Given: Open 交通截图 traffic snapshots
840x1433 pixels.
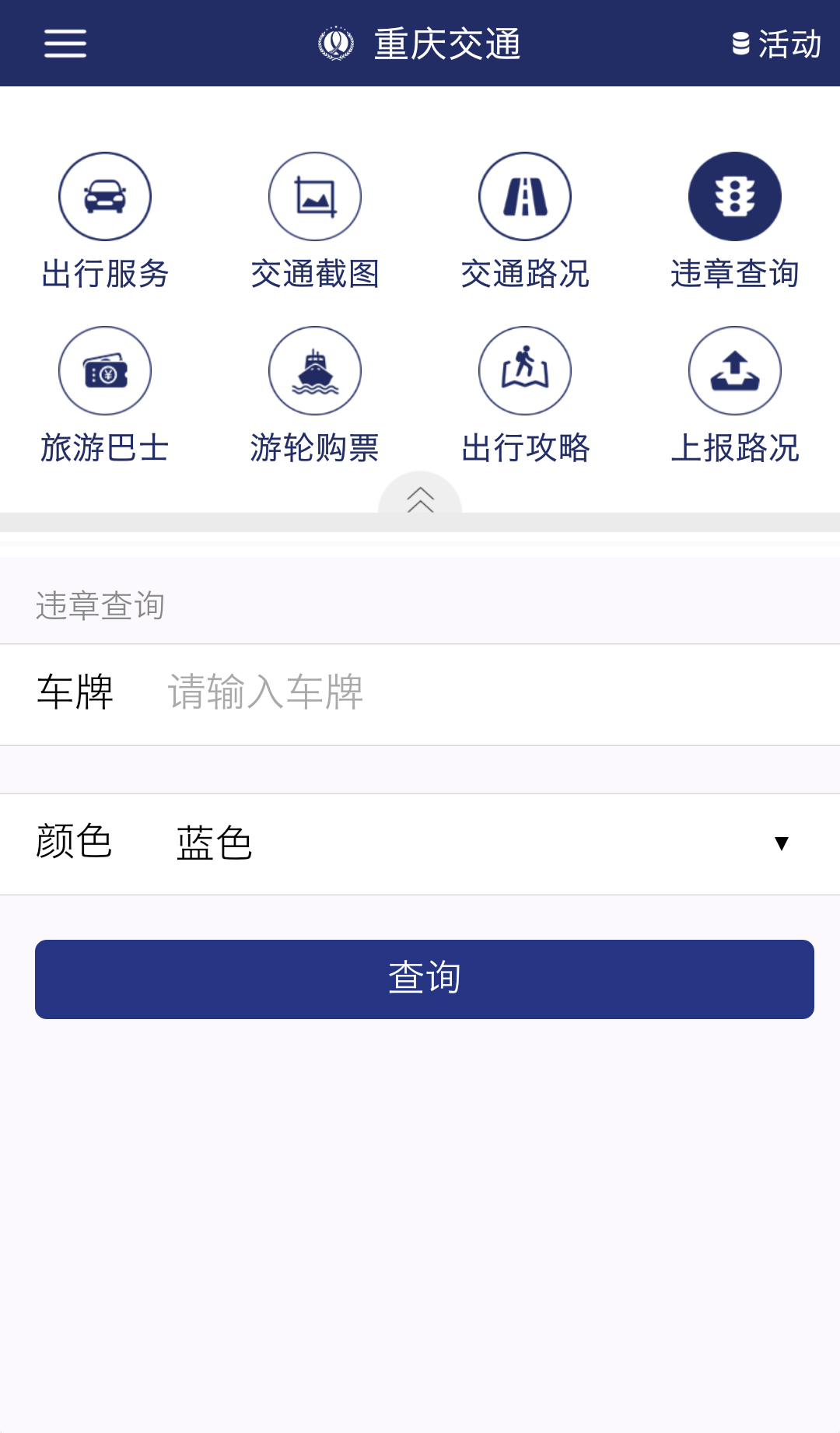Looking at the screenshot, I should pos(315,197).
